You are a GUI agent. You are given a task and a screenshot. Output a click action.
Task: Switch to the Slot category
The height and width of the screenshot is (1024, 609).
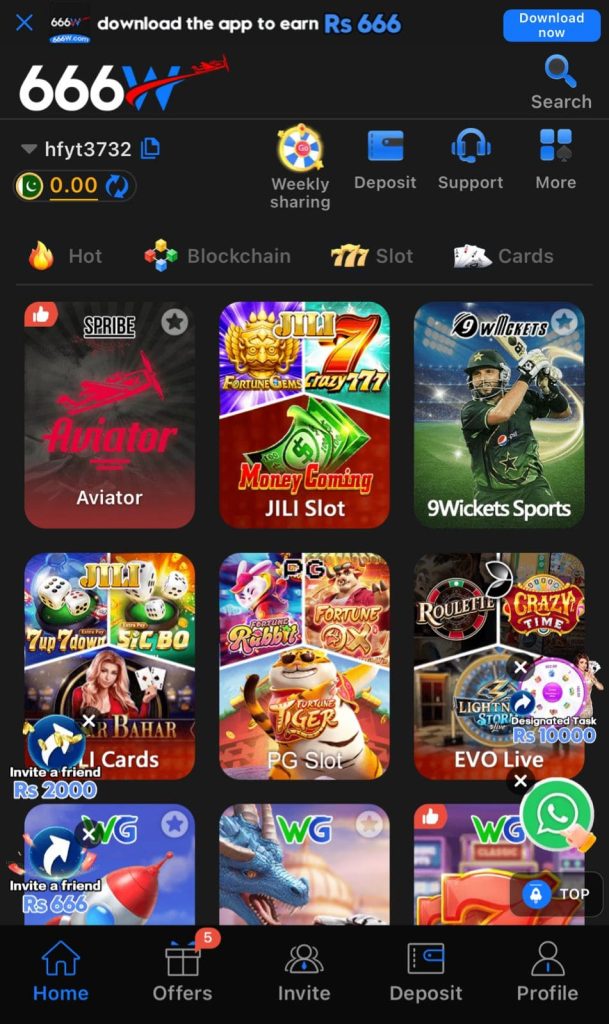point(372,256)
